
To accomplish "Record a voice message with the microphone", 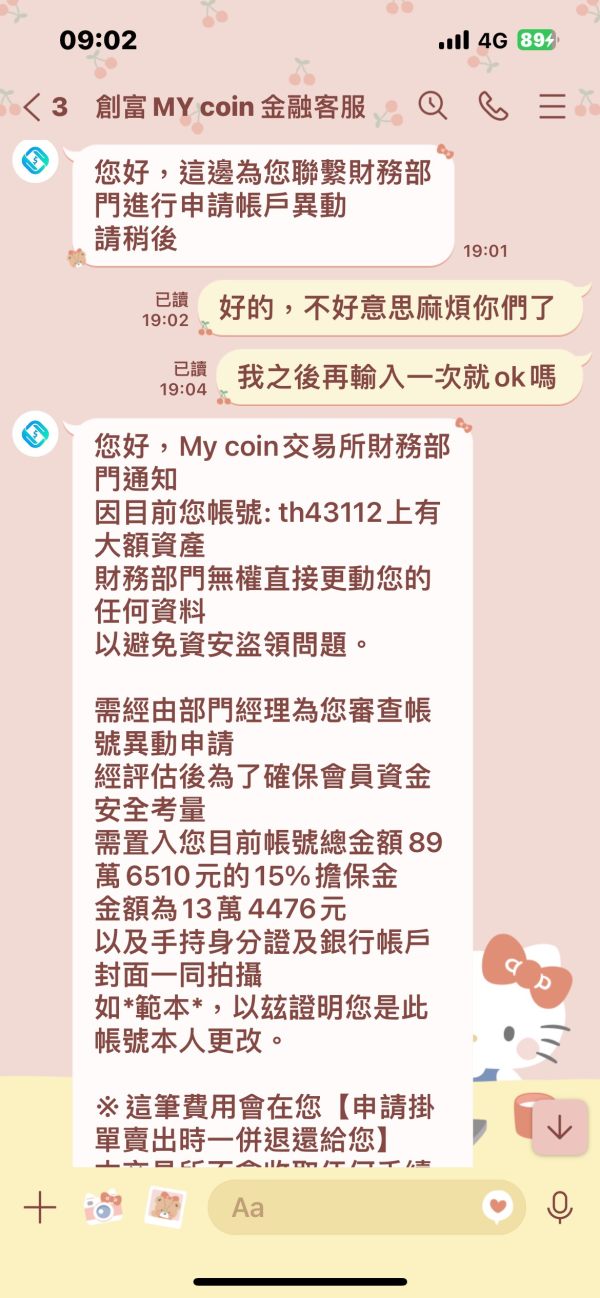I will click(560, 1207).
